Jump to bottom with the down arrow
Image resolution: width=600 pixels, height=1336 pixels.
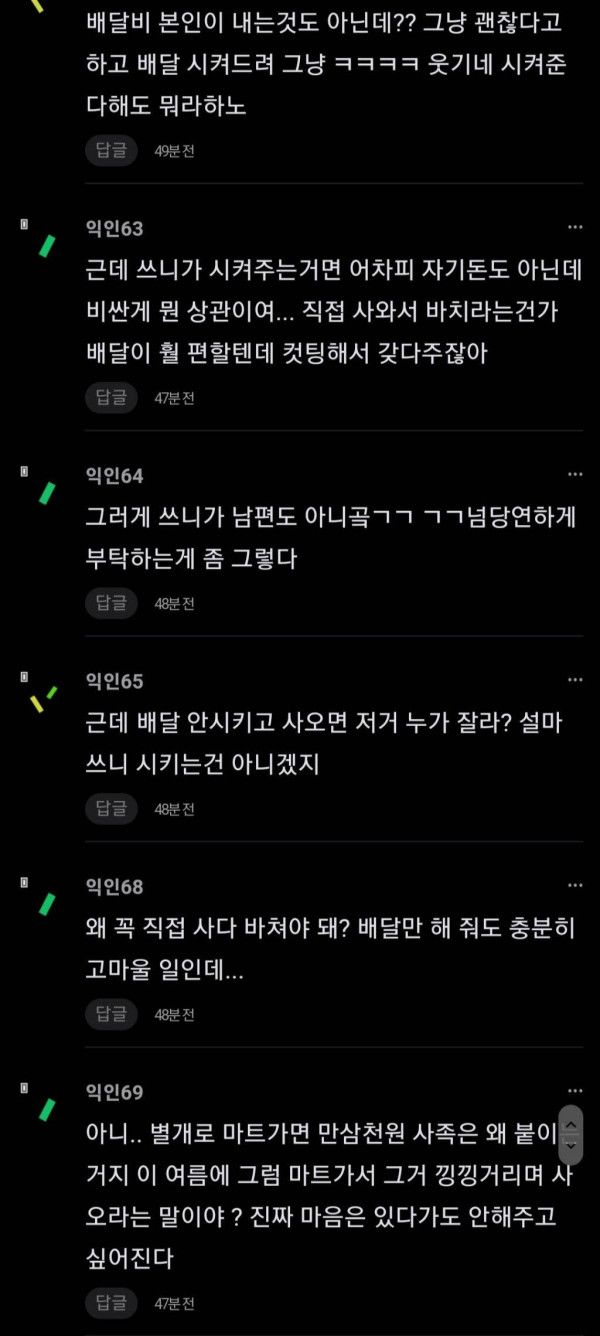[571, 1148]
